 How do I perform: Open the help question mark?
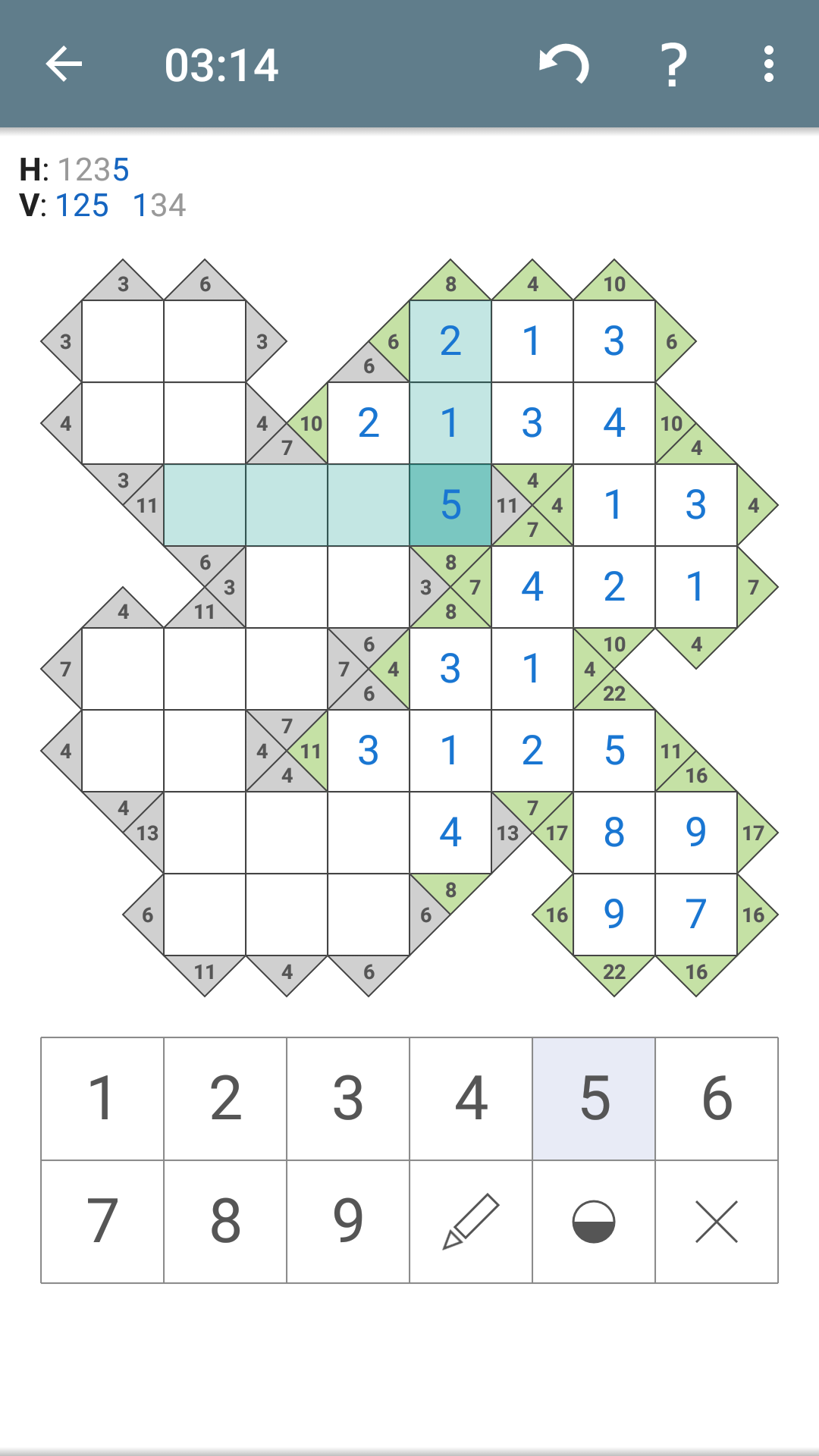(x=673, y=64)
